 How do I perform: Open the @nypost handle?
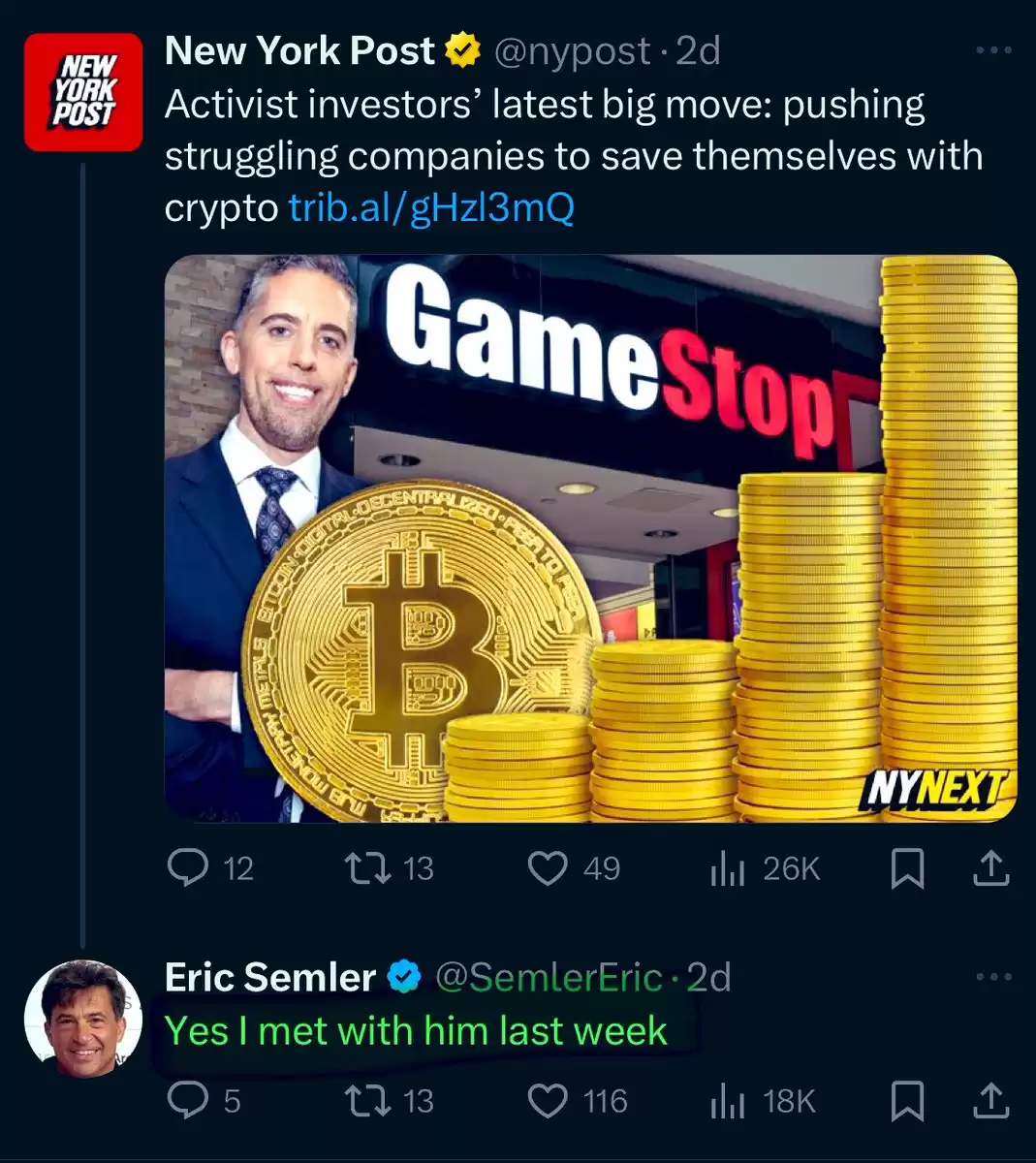pos(572,50)
